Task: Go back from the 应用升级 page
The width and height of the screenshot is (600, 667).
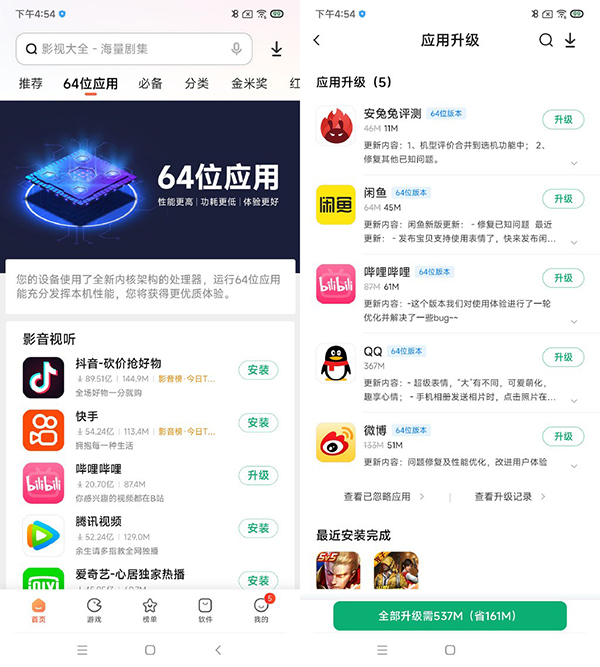Action: pyautogui.click(x=317, y=40)
